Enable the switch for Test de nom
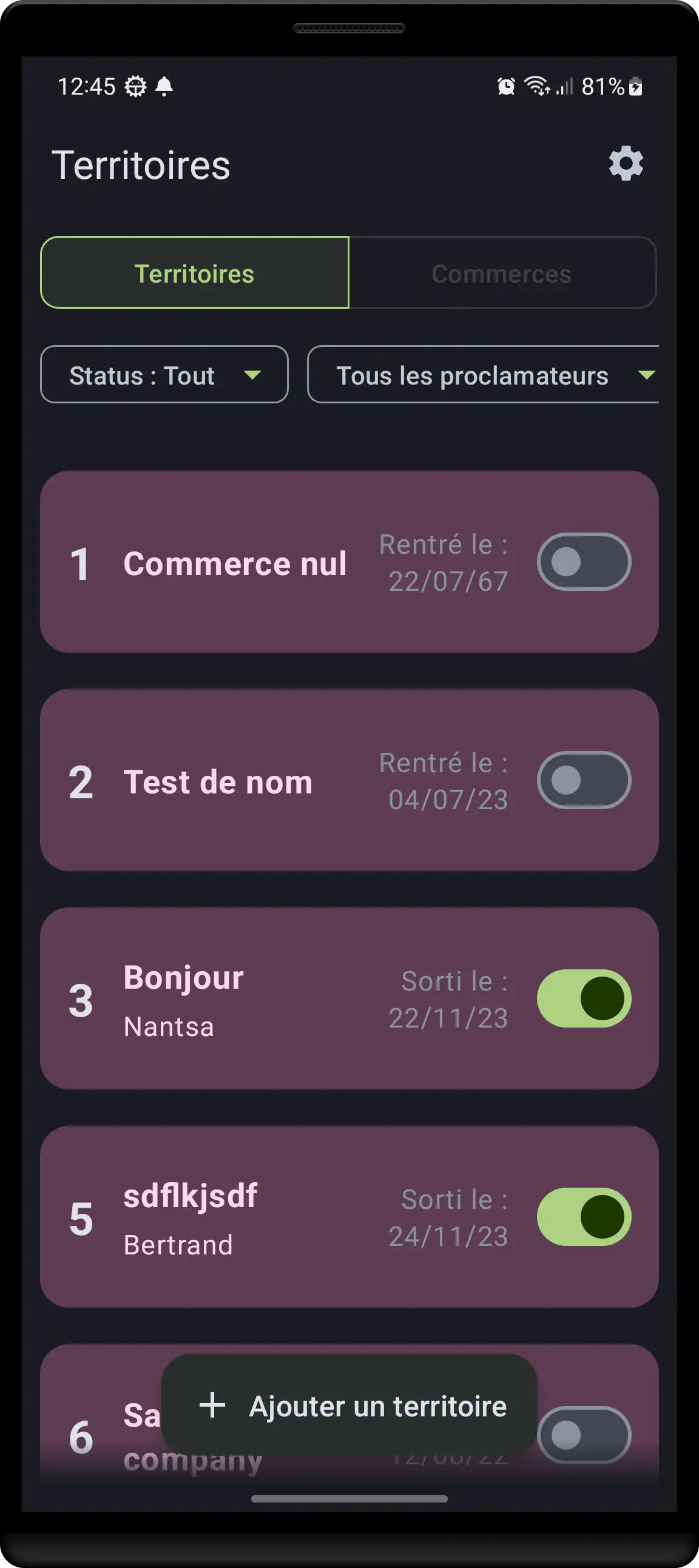699x1568 pixels. 583,780
